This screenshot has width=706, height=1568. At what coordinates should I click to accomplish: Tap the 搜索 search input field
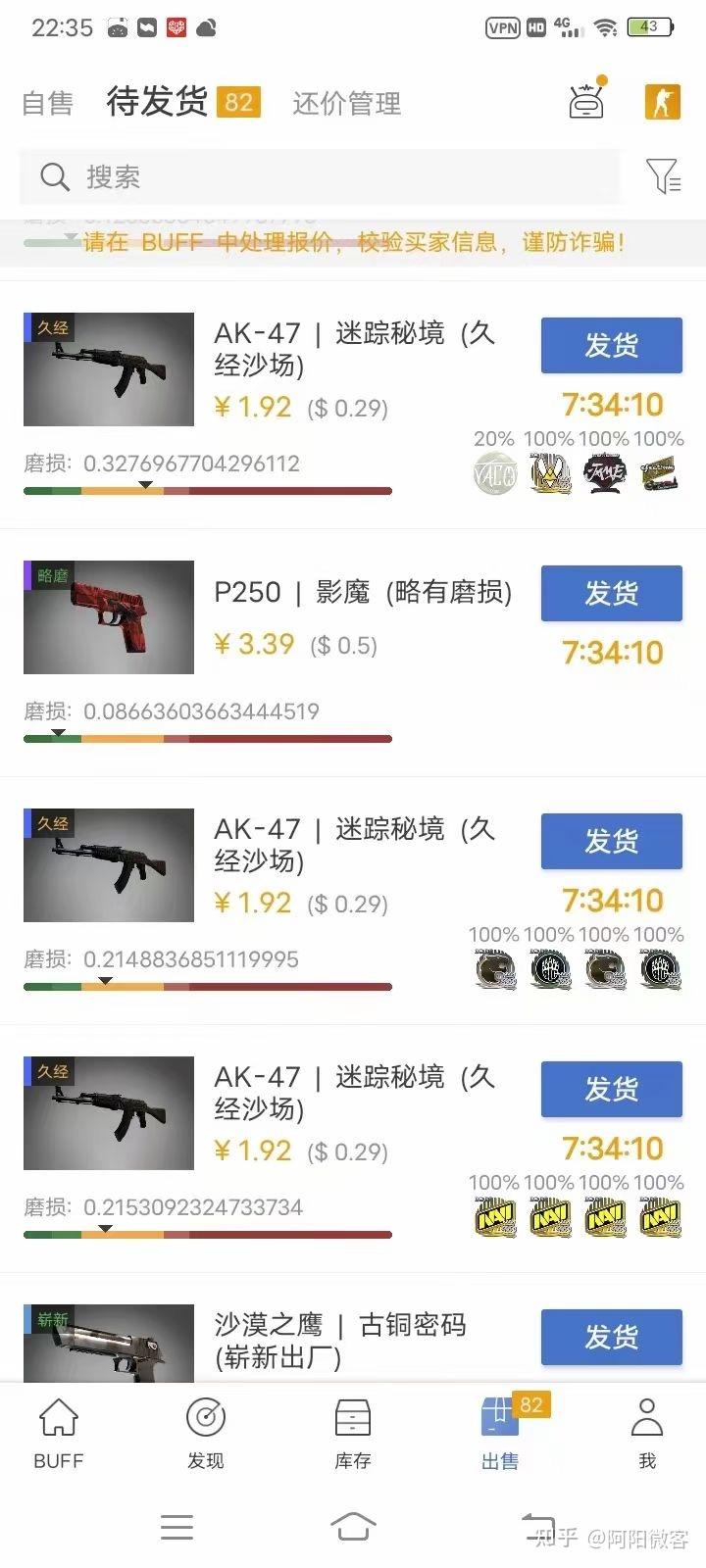tap(294, 177)
